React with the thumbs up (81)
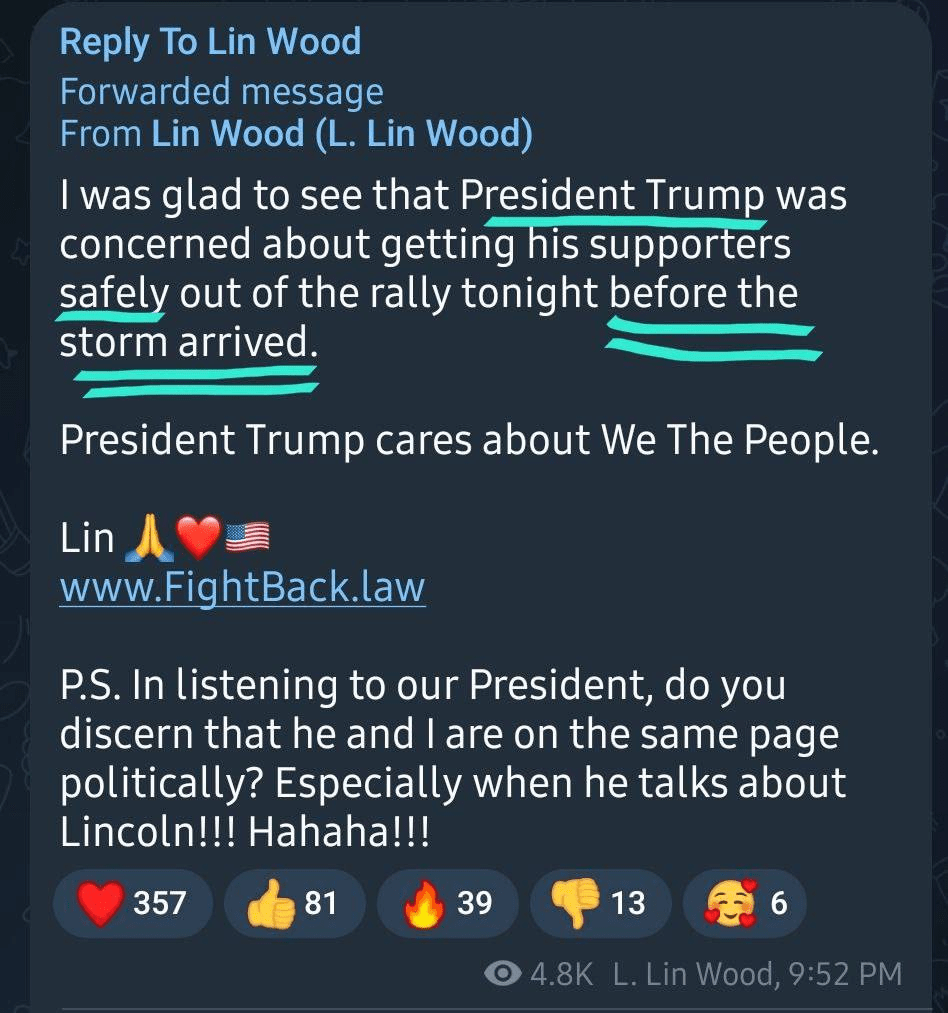The height and width of the screenshot is (1013, 948). pyautogui.click(x=293, y=903)
